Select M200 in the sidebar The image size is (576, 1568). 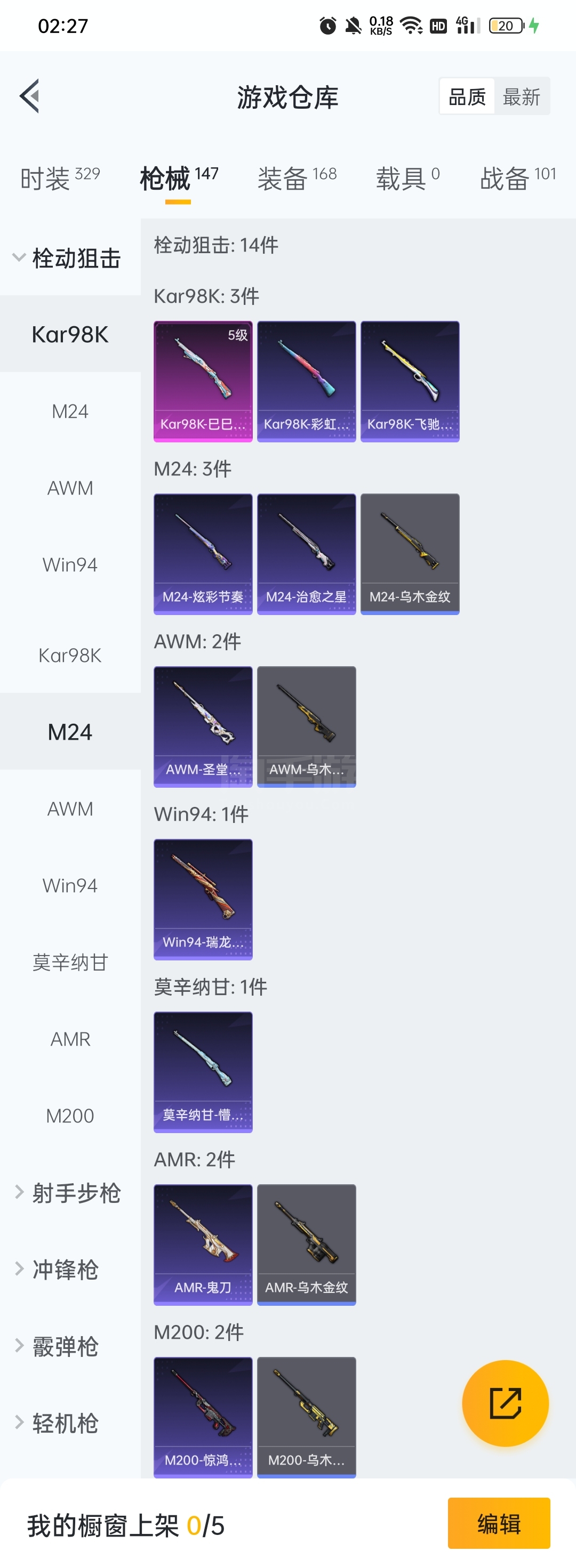[70, 1116]
